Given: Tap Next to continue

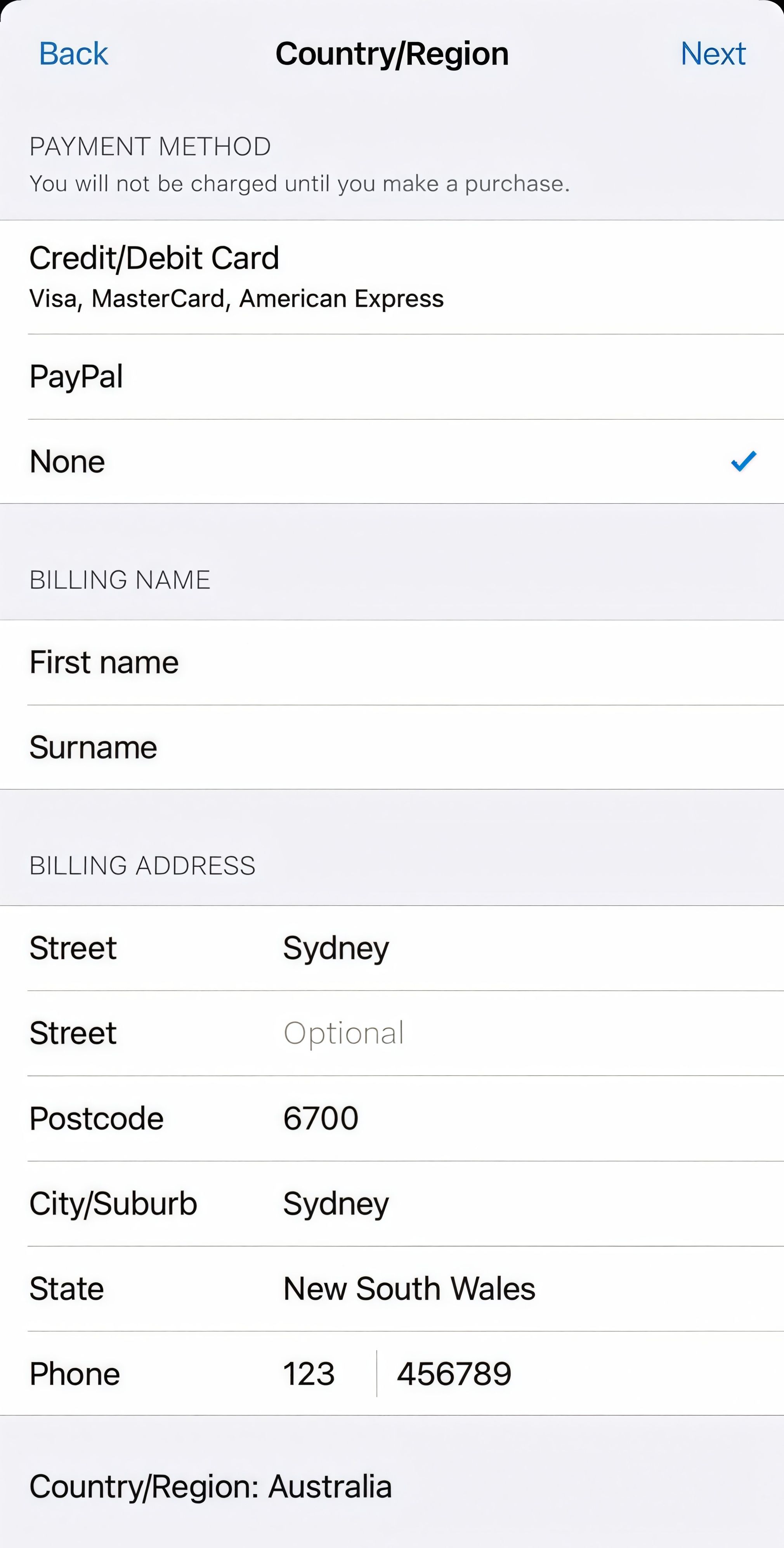Looking at the screenshot, I should click(713, 54).
